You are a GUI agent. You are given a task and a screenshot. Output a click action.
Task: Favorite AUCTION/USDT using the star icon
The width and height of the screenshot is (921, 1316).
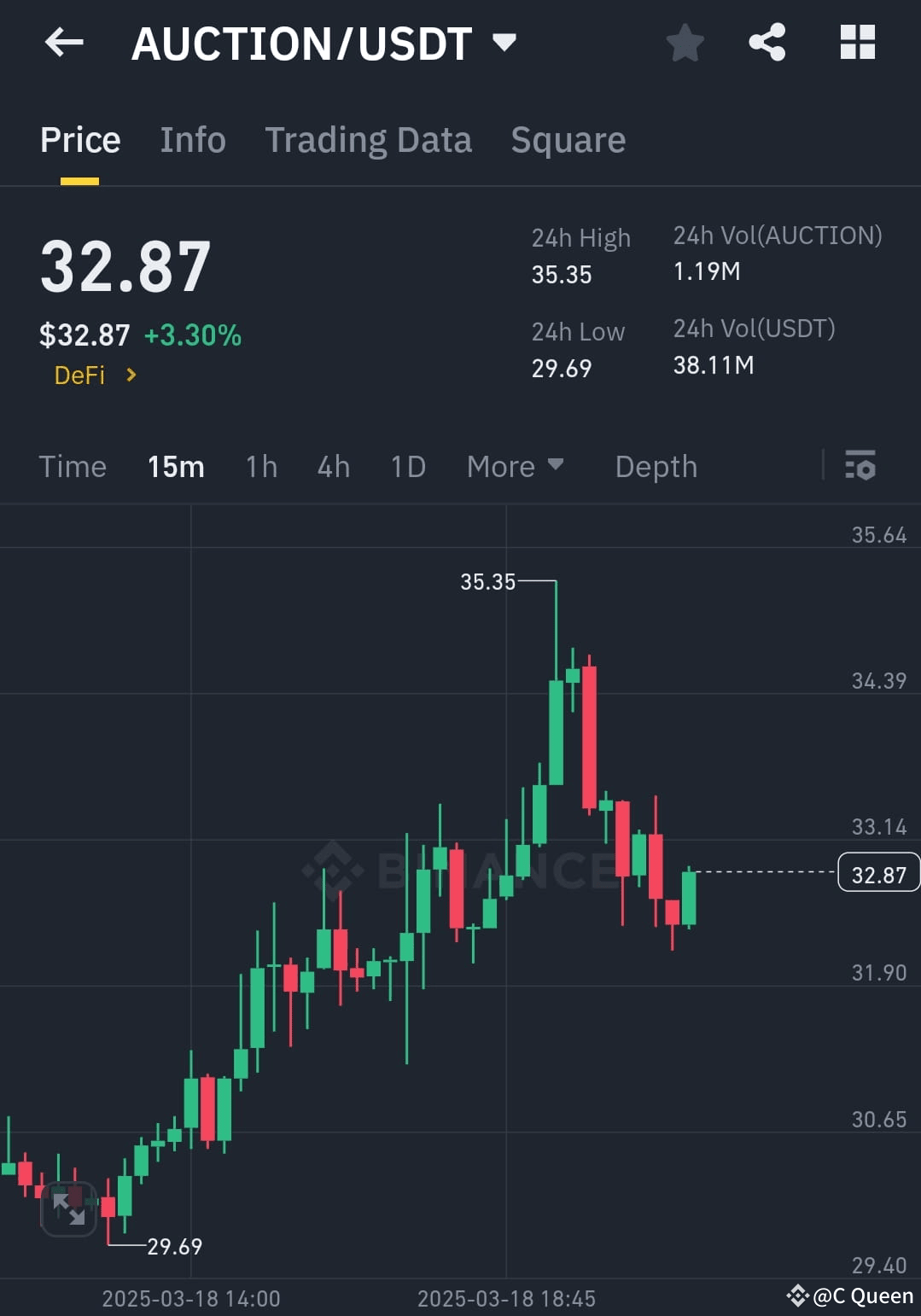tap(684, 43)
